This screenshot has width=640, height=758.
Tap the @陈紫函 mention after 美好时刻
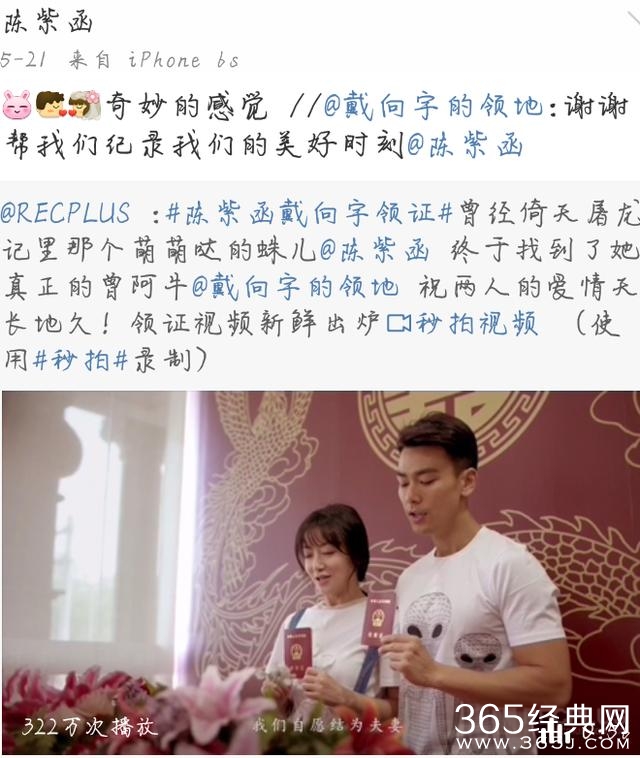464,146
